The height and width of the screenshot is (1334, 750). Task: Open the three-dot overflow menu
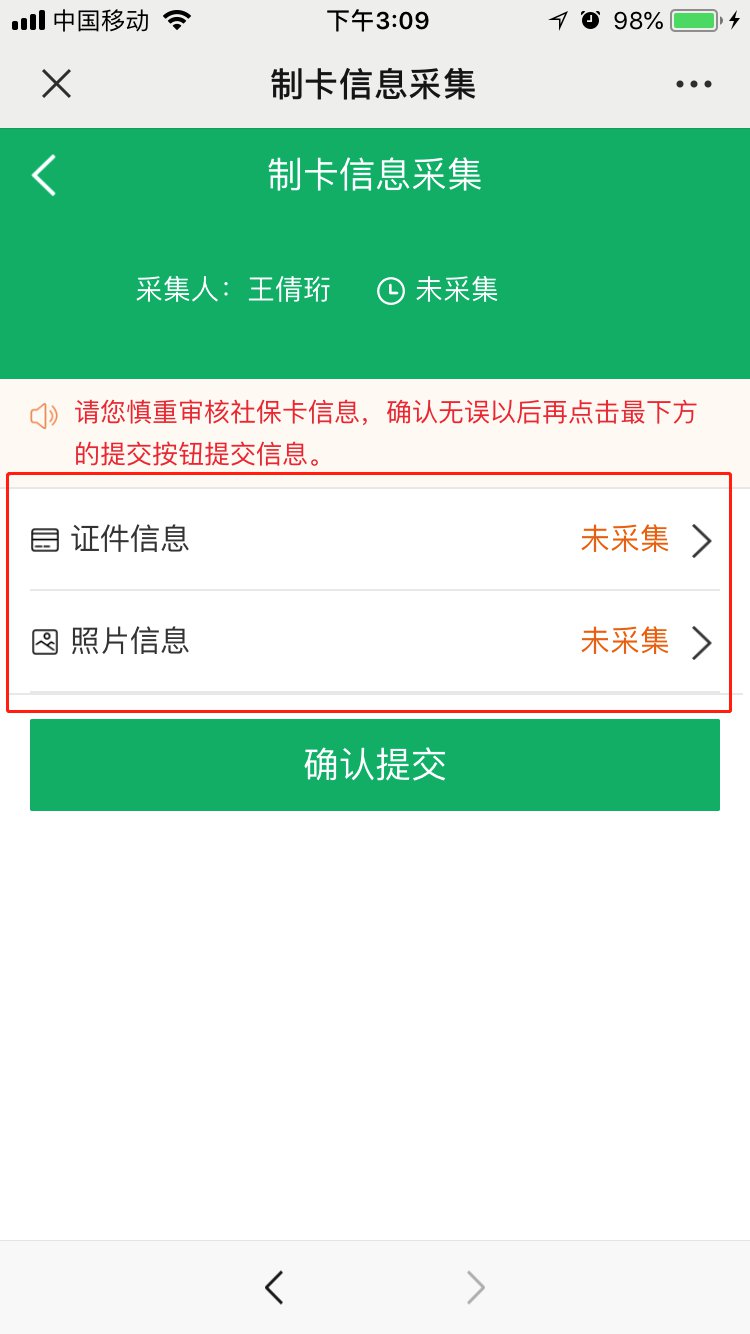(x=694, y=85)
